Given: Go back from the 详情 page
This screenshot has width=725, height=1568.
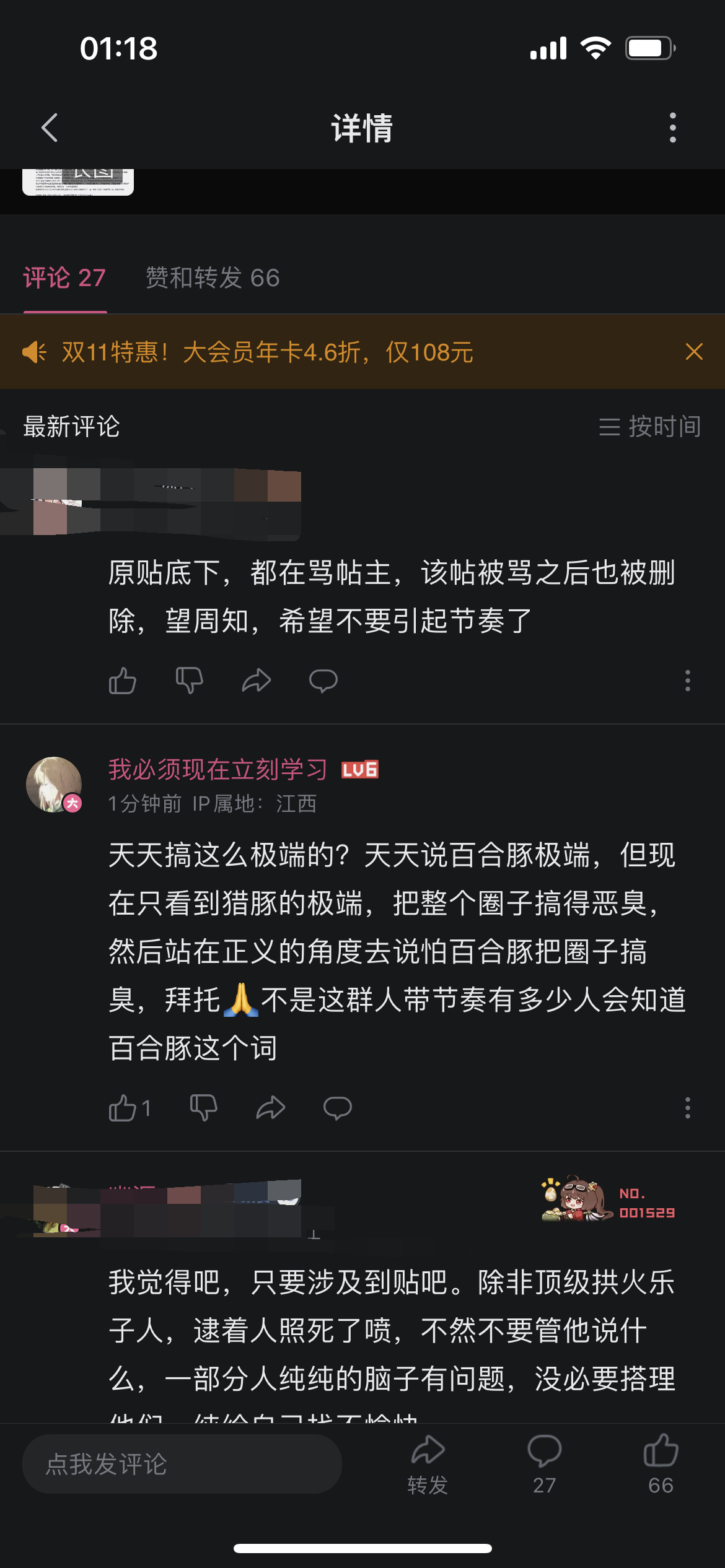Looking at the screenshot, I should click(x=50, y=128).
